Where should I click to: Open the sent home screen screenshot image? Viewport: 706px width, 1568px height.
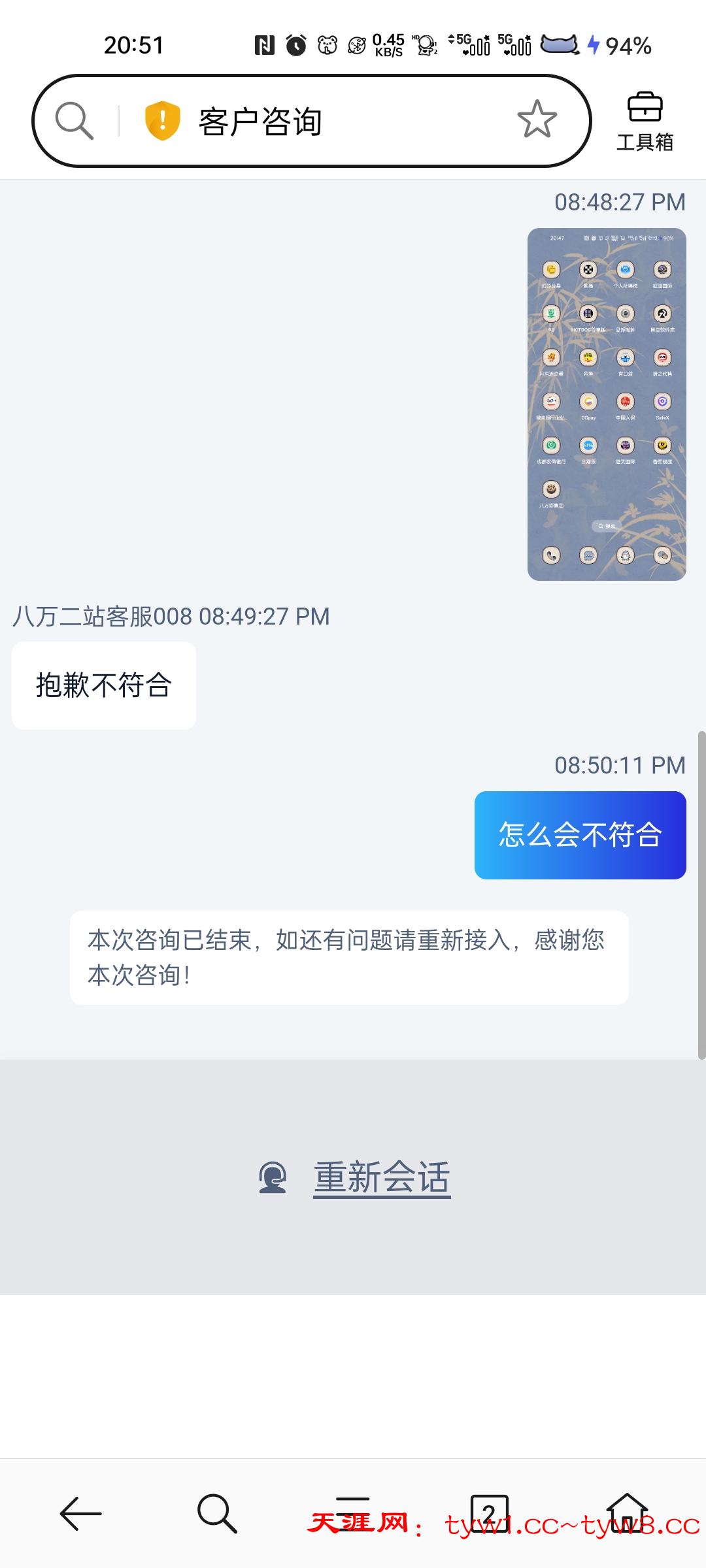pos(607,404)
